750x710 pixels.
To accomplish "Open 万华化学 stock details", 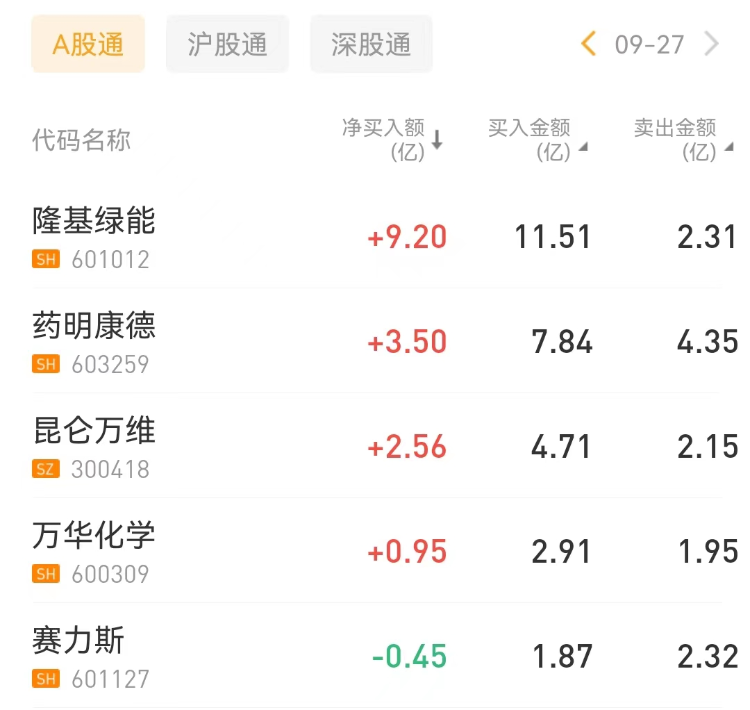I will click(x=94, y=536).
